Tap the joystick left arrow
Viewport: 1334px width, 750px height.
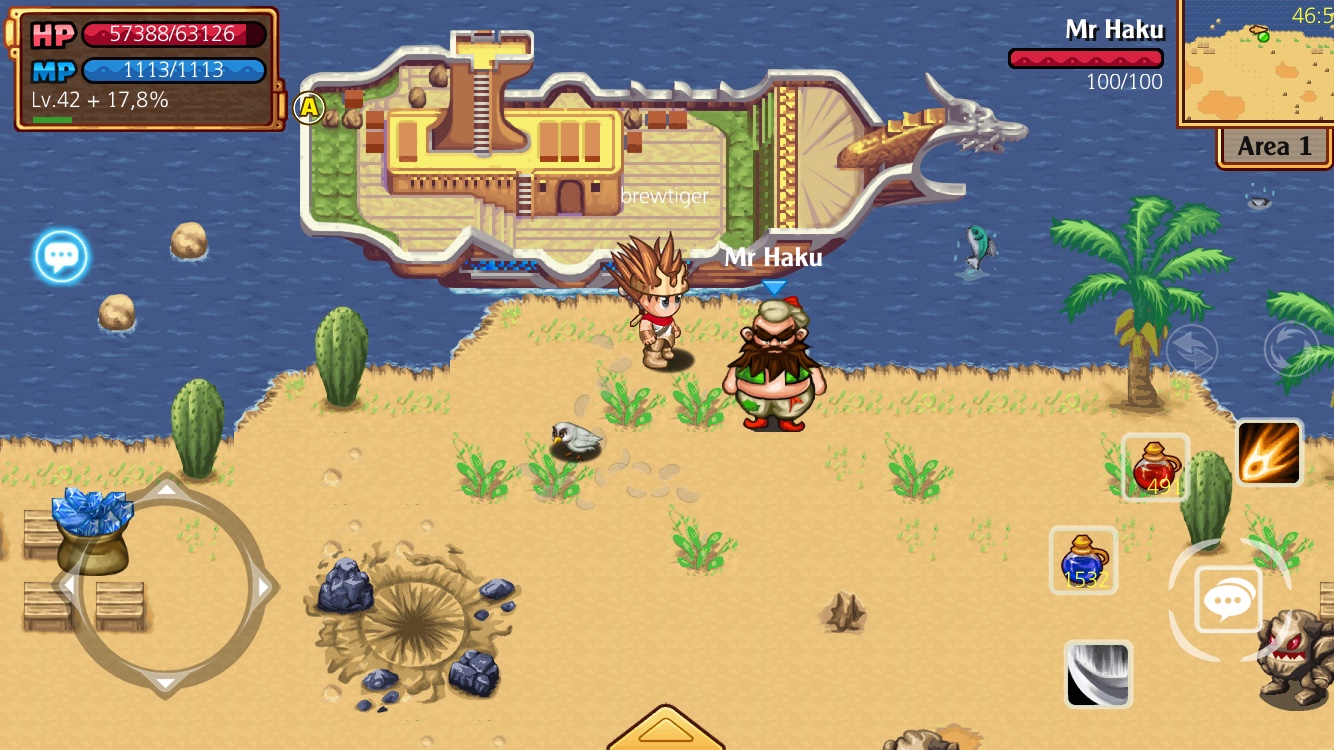(68, 587)
